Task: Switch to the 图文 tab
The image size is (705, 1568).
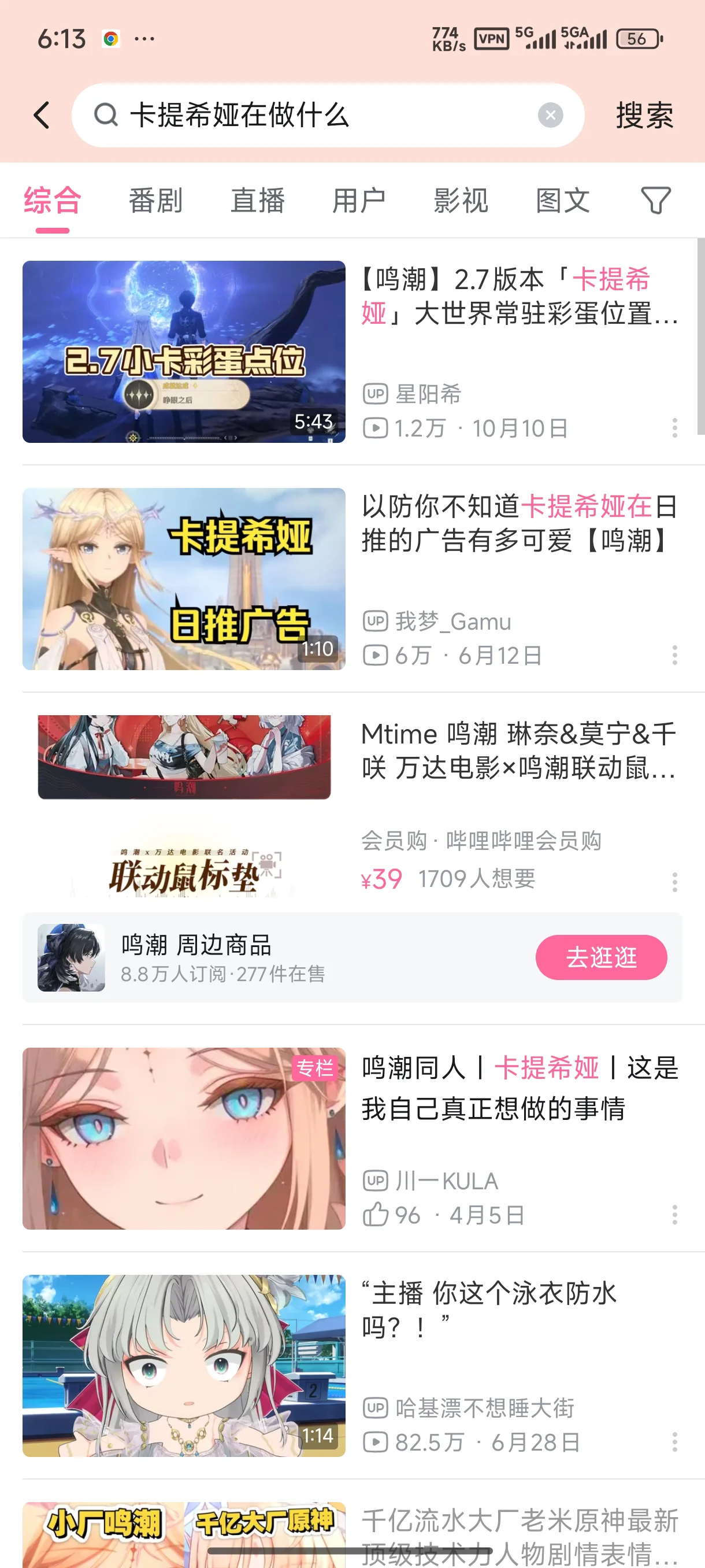Action: click(x=563, y=200)
